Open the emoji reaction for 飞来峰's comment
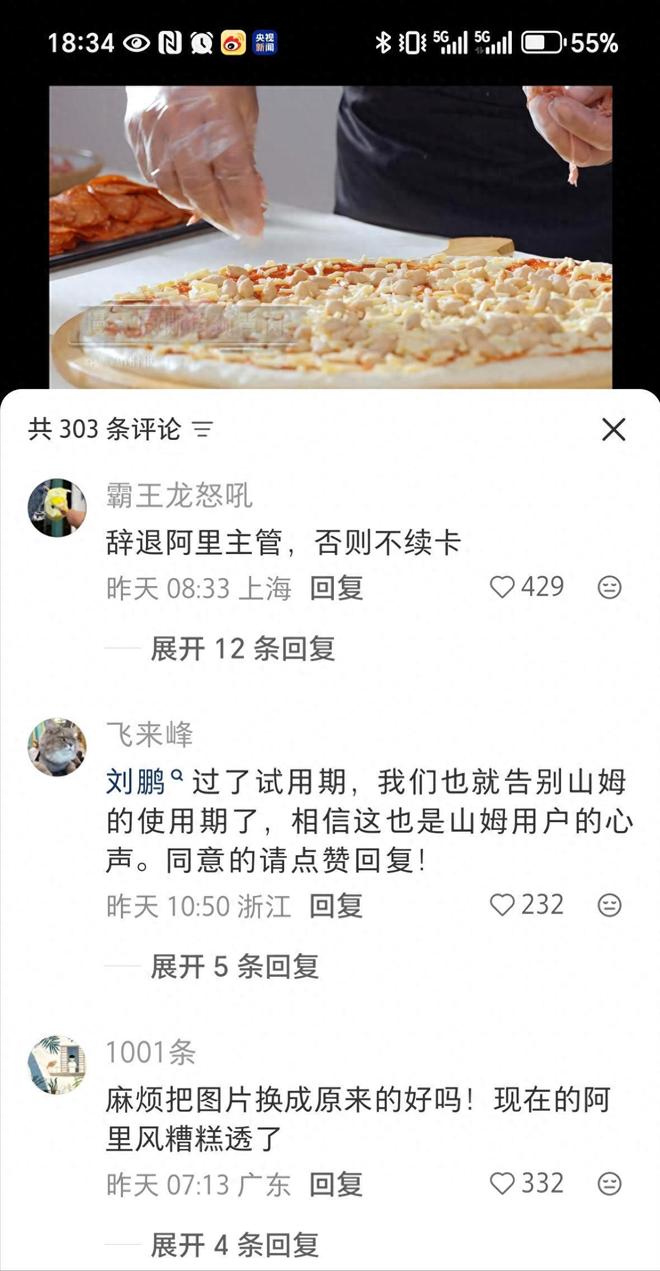 point(609,906)
